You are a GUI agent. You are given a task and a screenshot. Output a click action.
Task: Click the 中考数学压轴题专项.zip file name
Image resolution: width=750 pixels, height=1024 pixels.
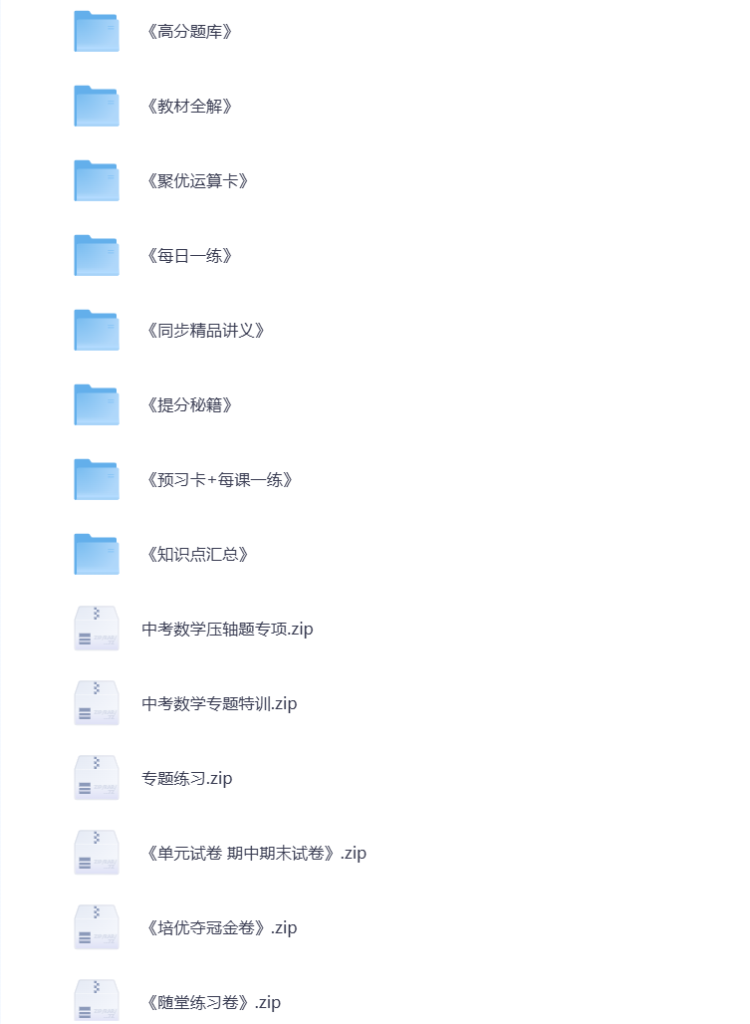pyautogui.click(x=227, y=628)
